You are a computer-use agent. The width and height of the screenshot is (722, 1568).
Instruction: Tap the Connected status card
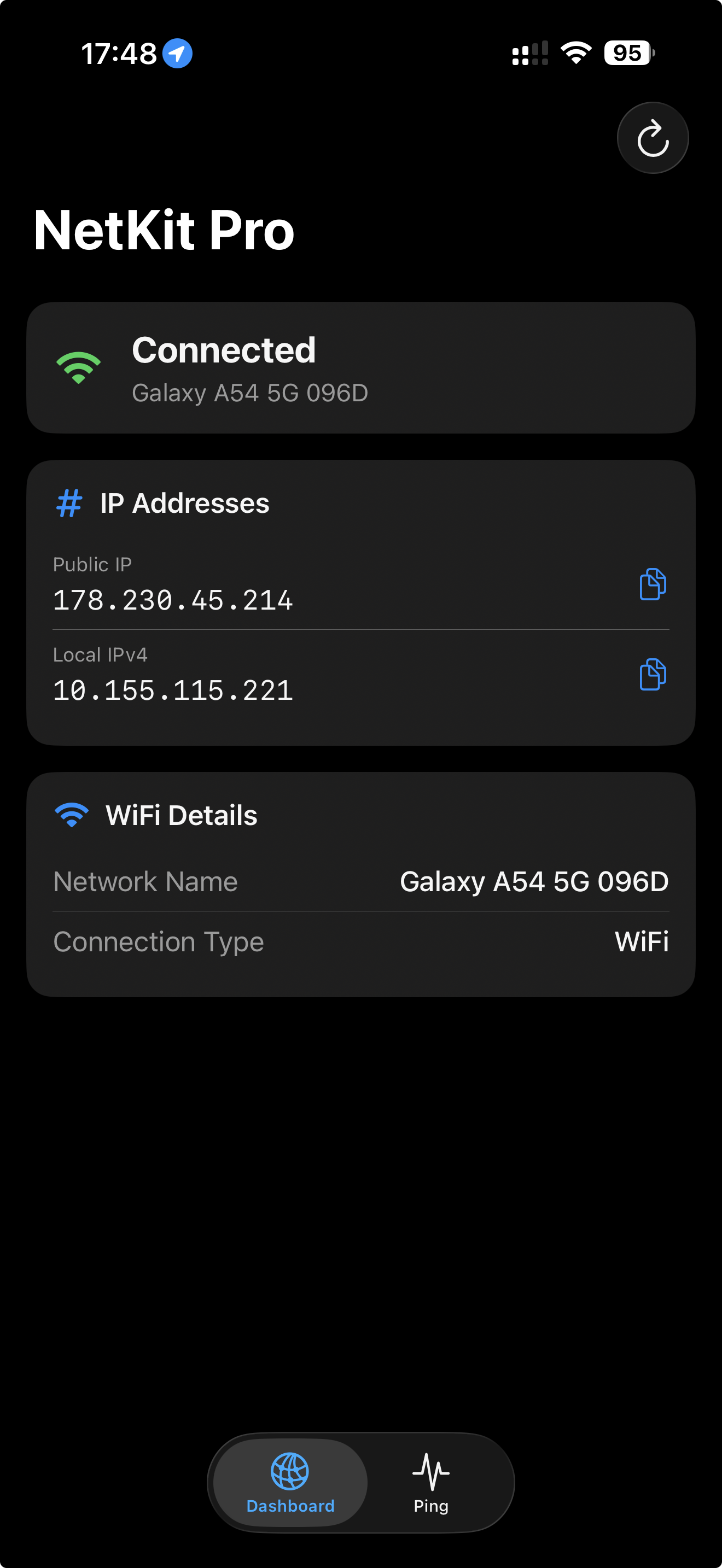point(360,367)
